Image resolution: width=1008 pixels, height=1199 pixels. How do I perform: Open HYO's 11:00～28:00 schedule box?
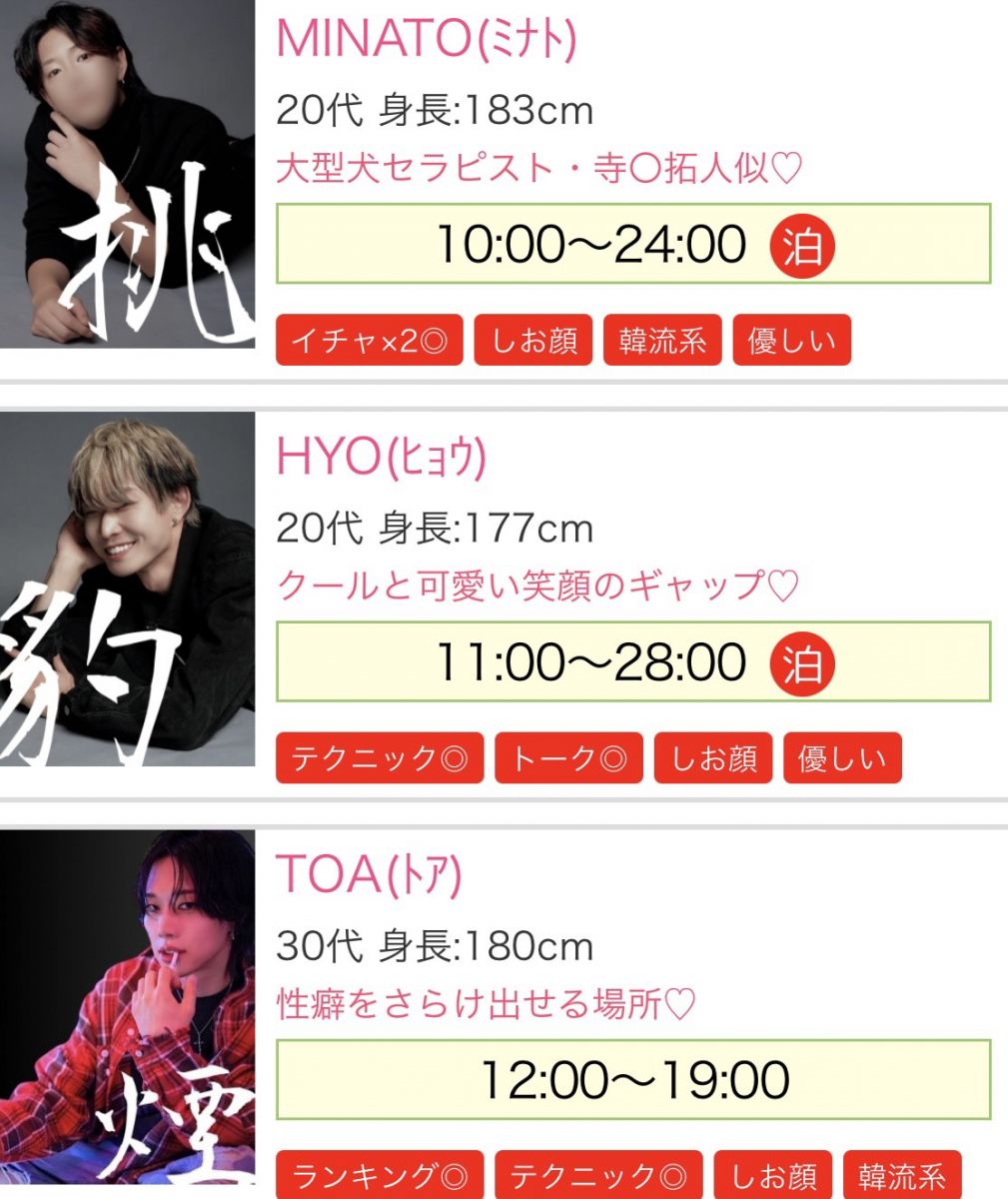point(632,662)
